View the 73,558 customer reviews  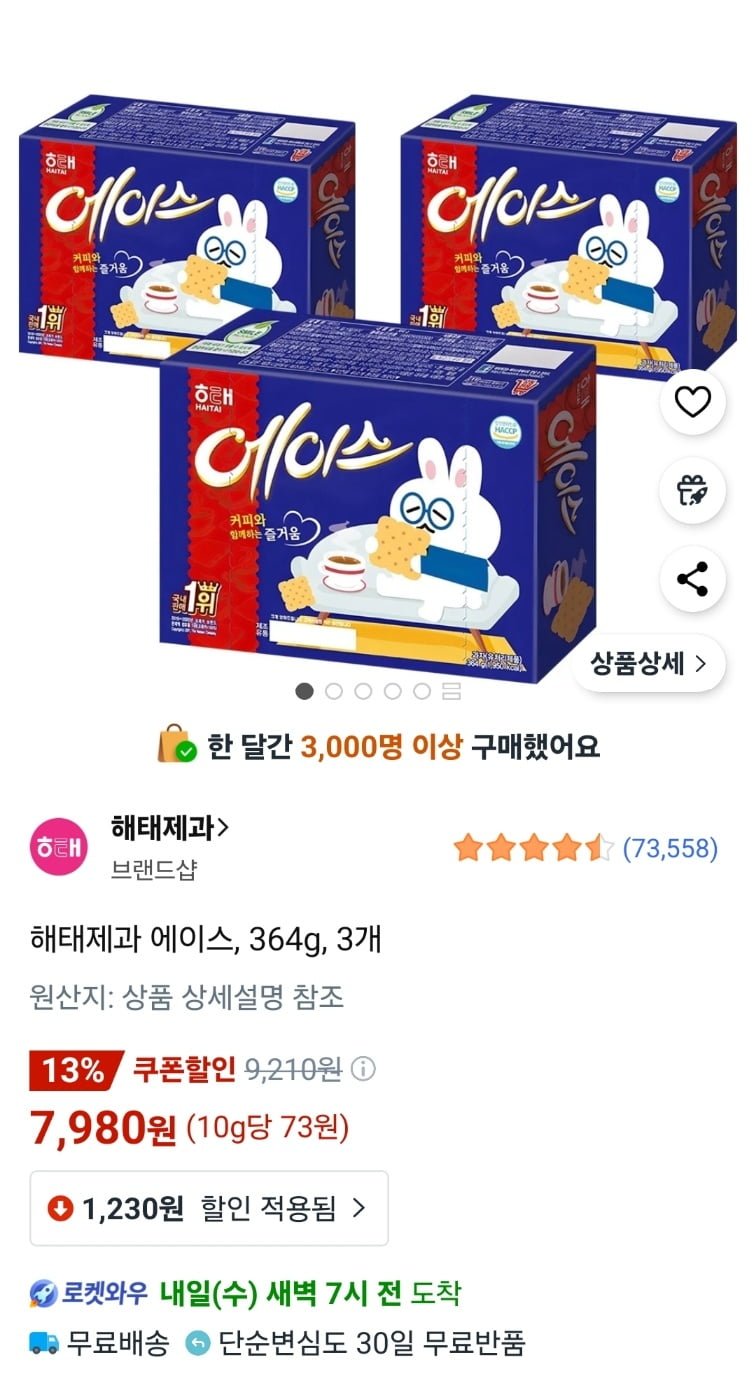pos(670,849)
